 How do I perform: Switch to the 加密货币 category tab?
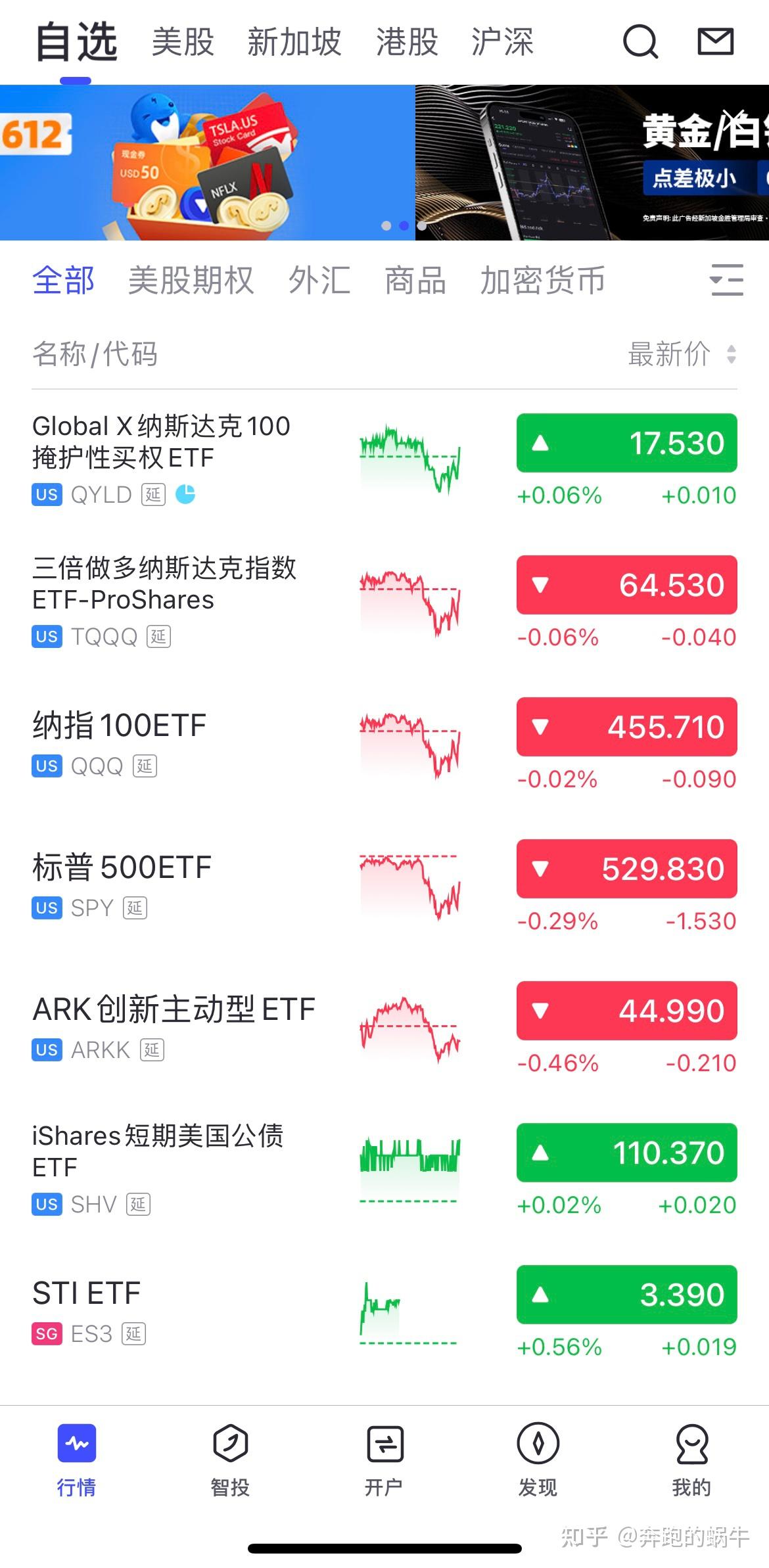(544, 279)
